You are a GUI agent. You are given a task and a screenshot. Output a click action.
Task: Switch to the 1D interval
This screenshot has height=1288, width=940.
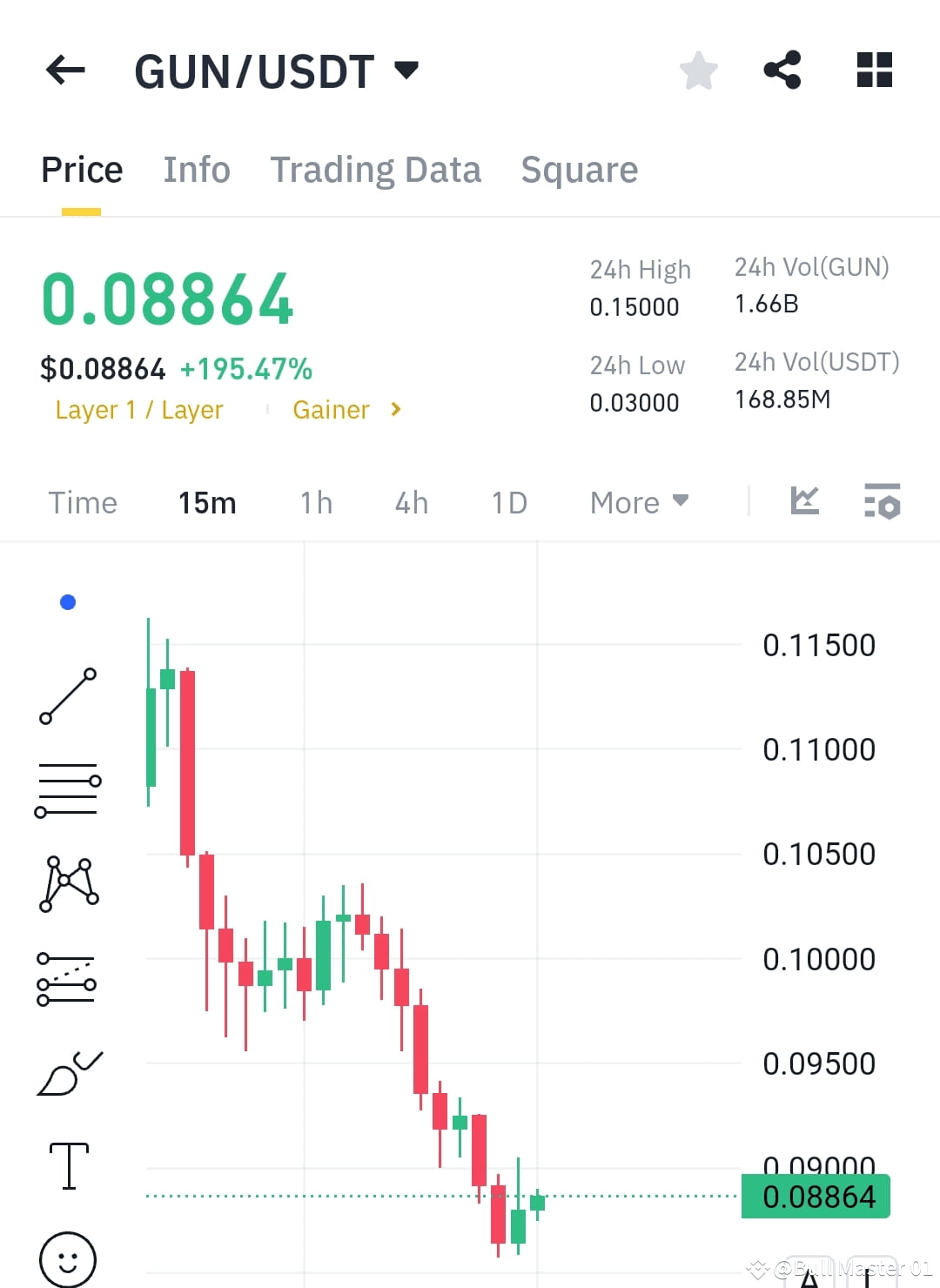click(x=508, y=502)
